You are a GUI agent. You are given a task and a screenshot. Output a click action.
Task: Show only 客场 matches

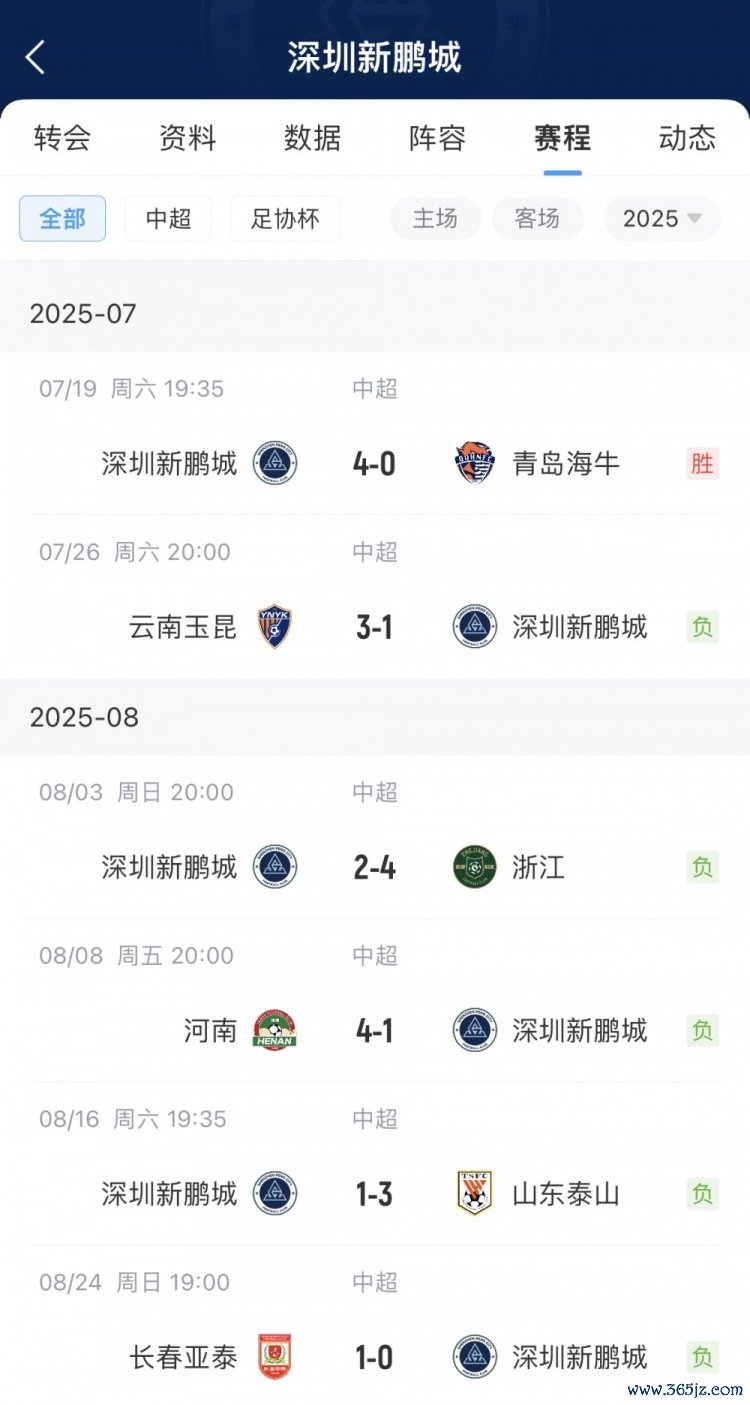(x=537, y=219)
